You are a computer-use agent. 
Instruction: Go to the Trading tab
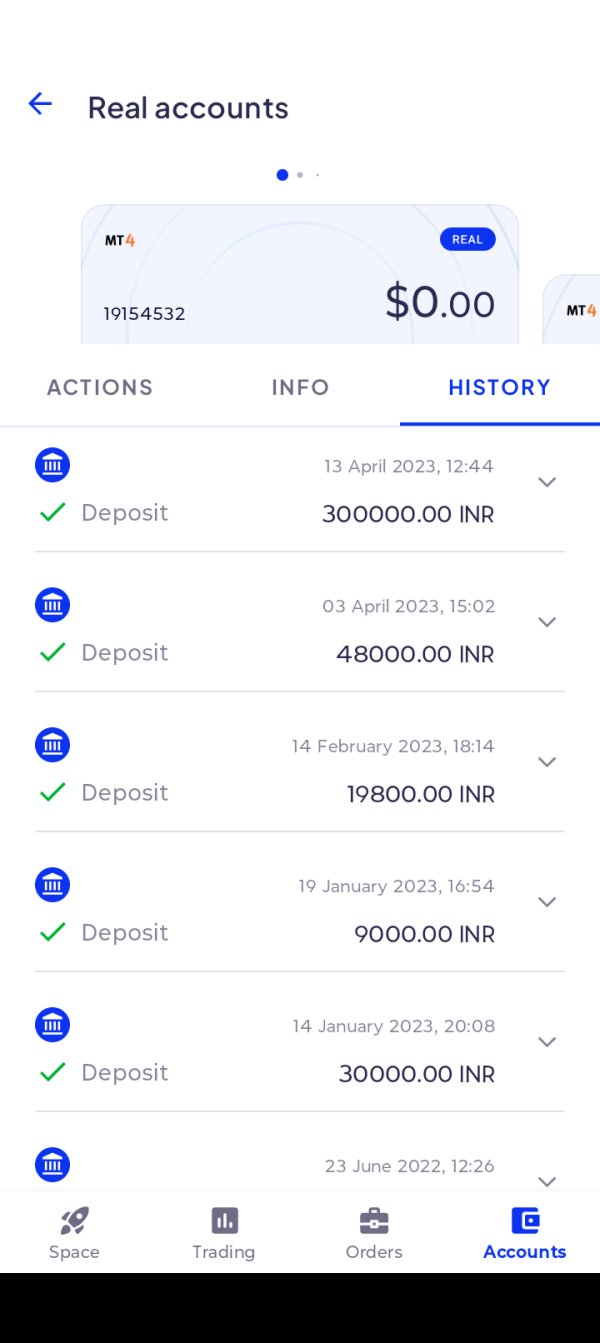point(224,1232)
